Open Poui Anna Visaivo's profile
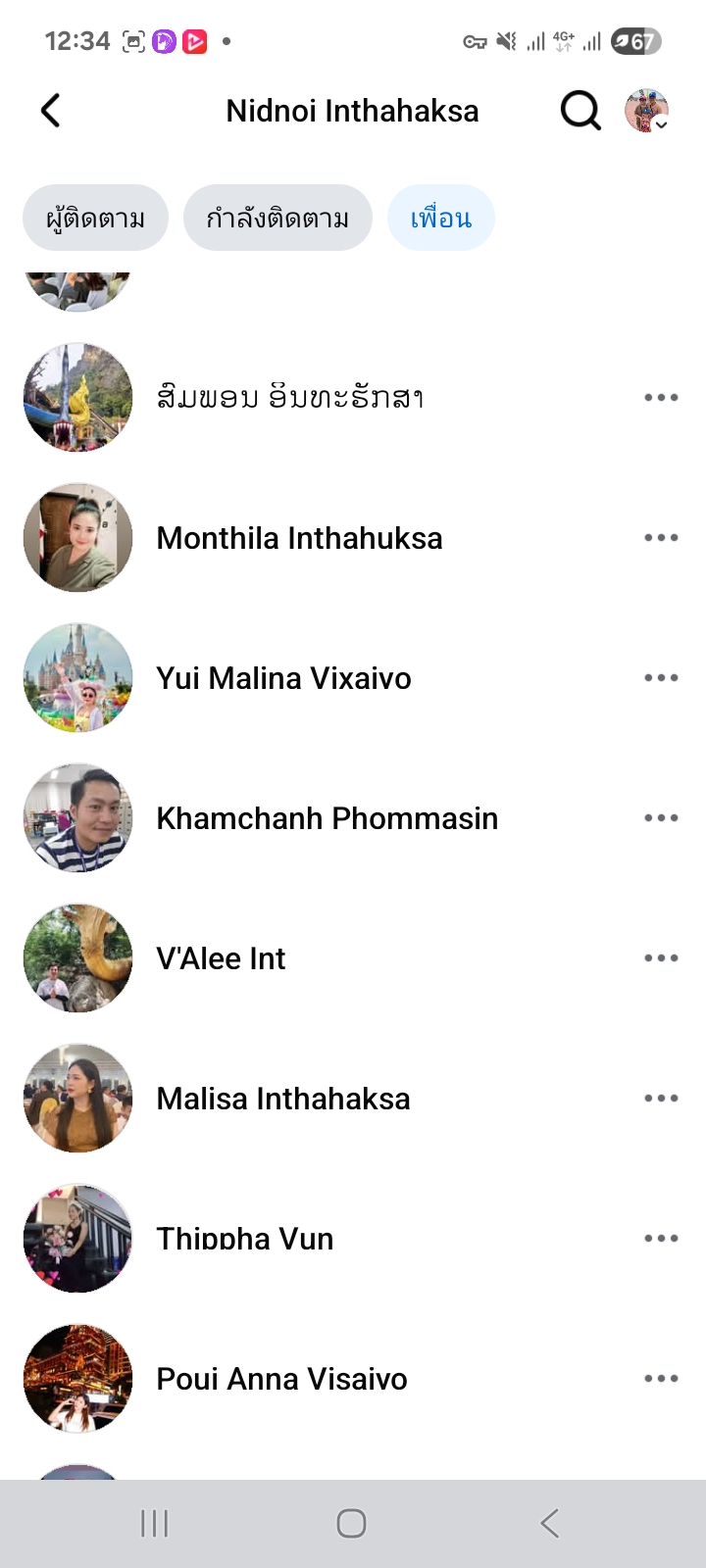This screenshot has width=706, height=1568. click(x=281, y=1379)
